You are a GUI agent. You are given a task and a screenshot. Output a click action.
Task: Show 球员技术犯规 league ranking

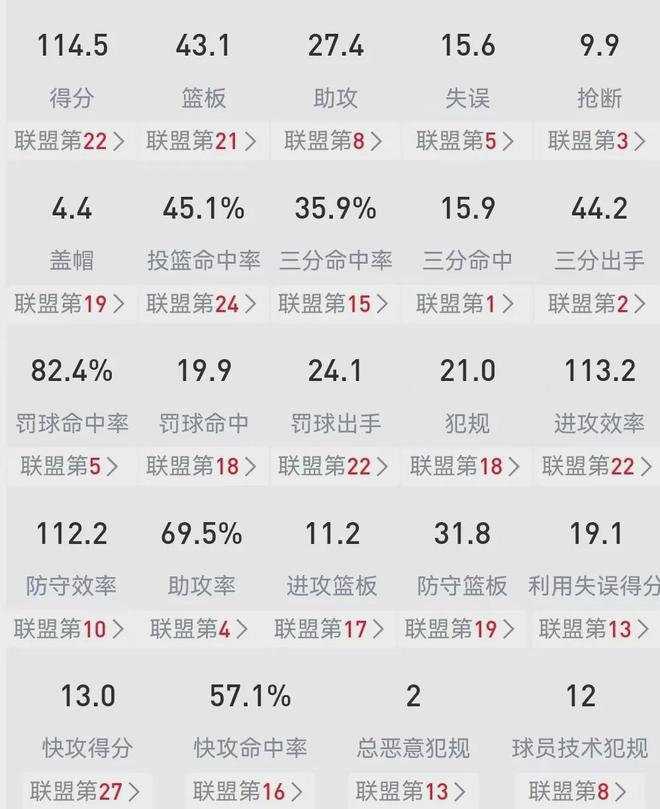click(580, 791)
